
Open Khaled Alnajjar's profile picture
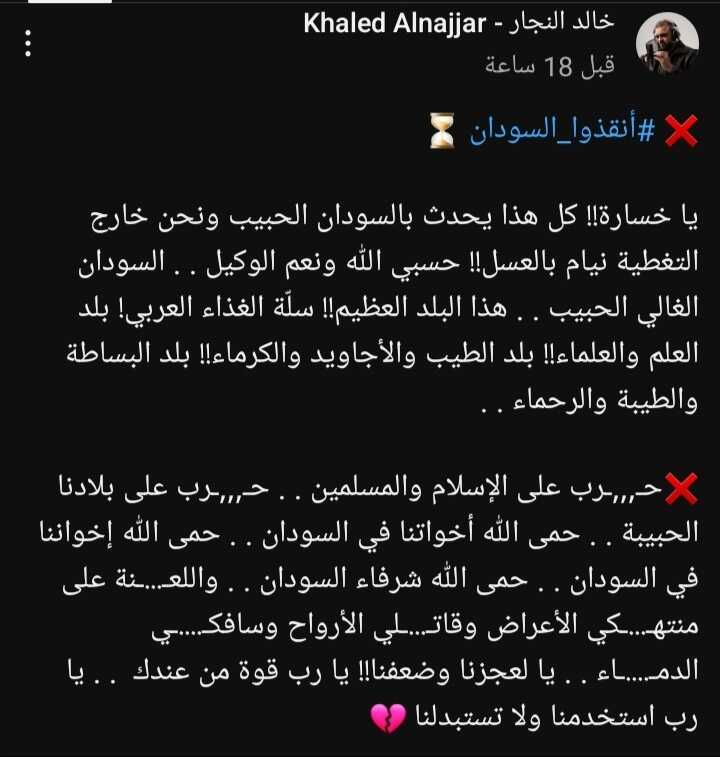click(667, 44)
